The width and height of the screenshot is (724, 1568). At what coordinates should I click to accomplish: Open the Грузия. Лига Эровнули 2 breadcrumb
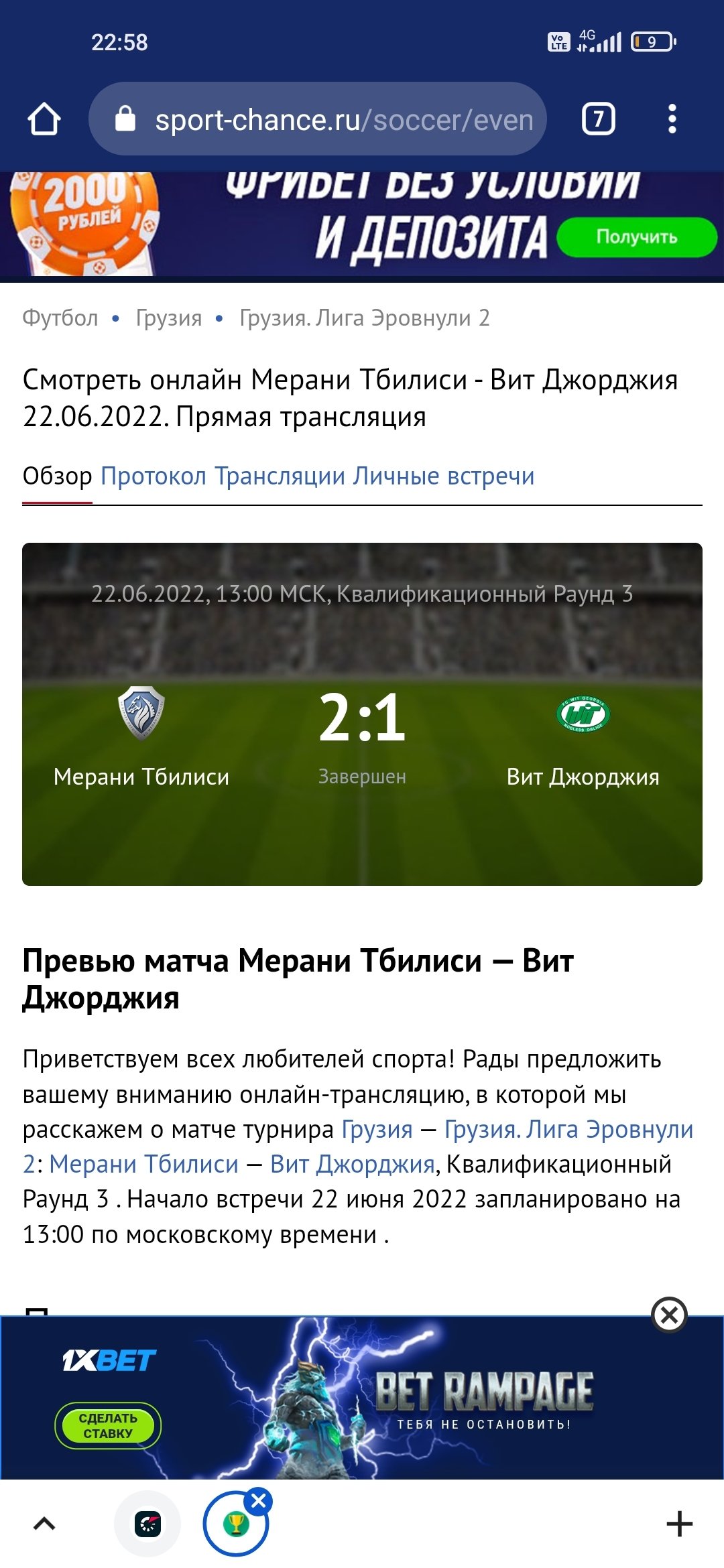pos(365,318)
